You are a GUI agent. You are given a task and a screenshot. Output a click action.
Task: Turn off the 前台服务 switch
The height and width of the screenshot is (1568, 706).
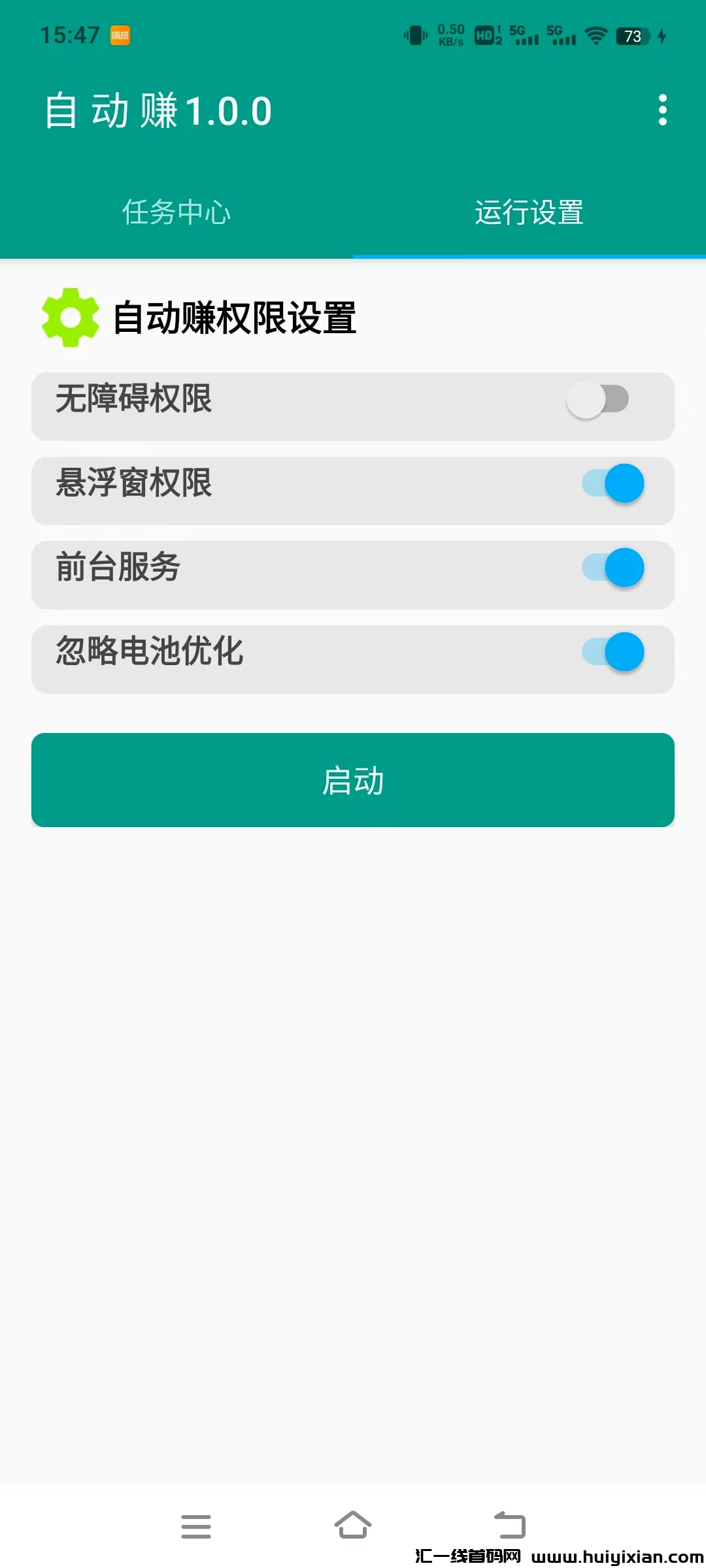[613, 568]
